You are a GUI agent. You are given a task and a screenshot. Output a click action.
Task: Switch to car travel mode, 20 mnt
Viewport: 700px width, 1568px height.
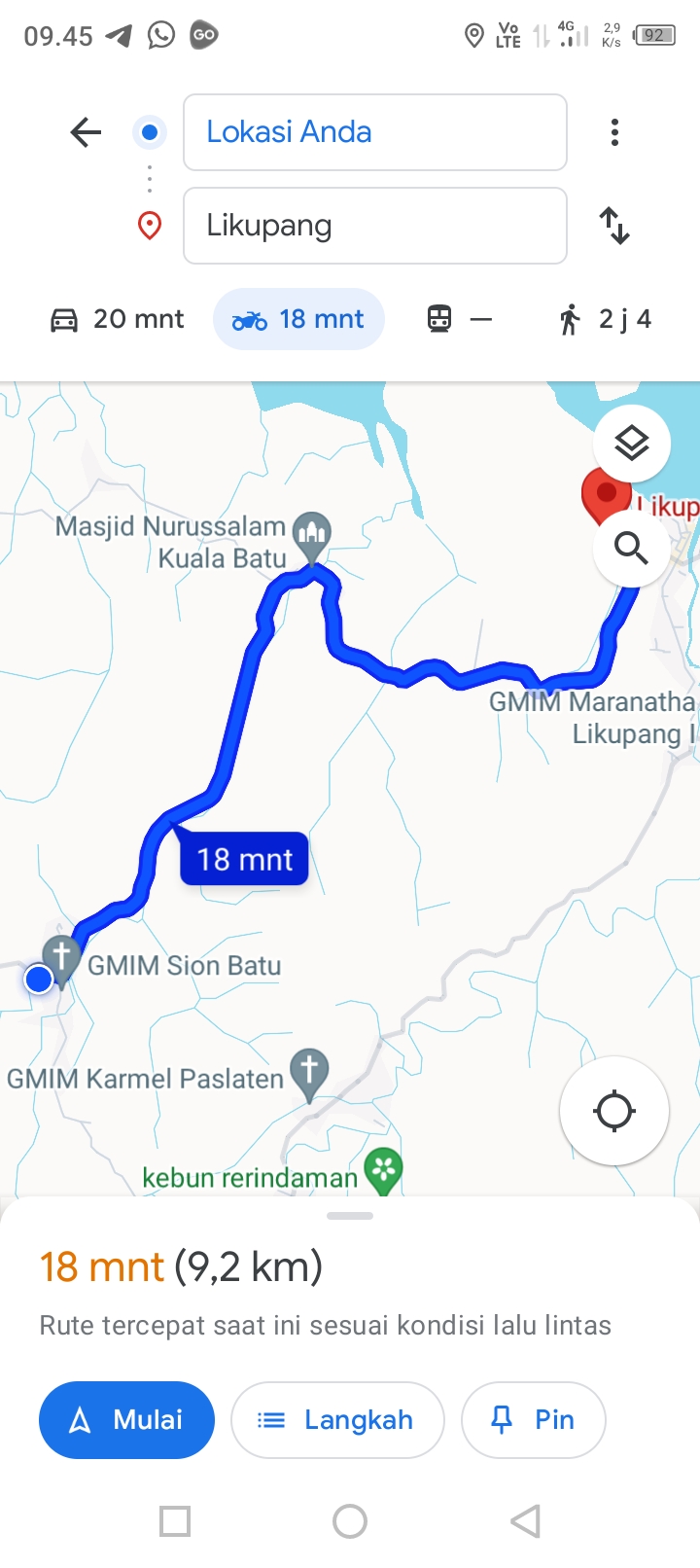pos(117,319)
